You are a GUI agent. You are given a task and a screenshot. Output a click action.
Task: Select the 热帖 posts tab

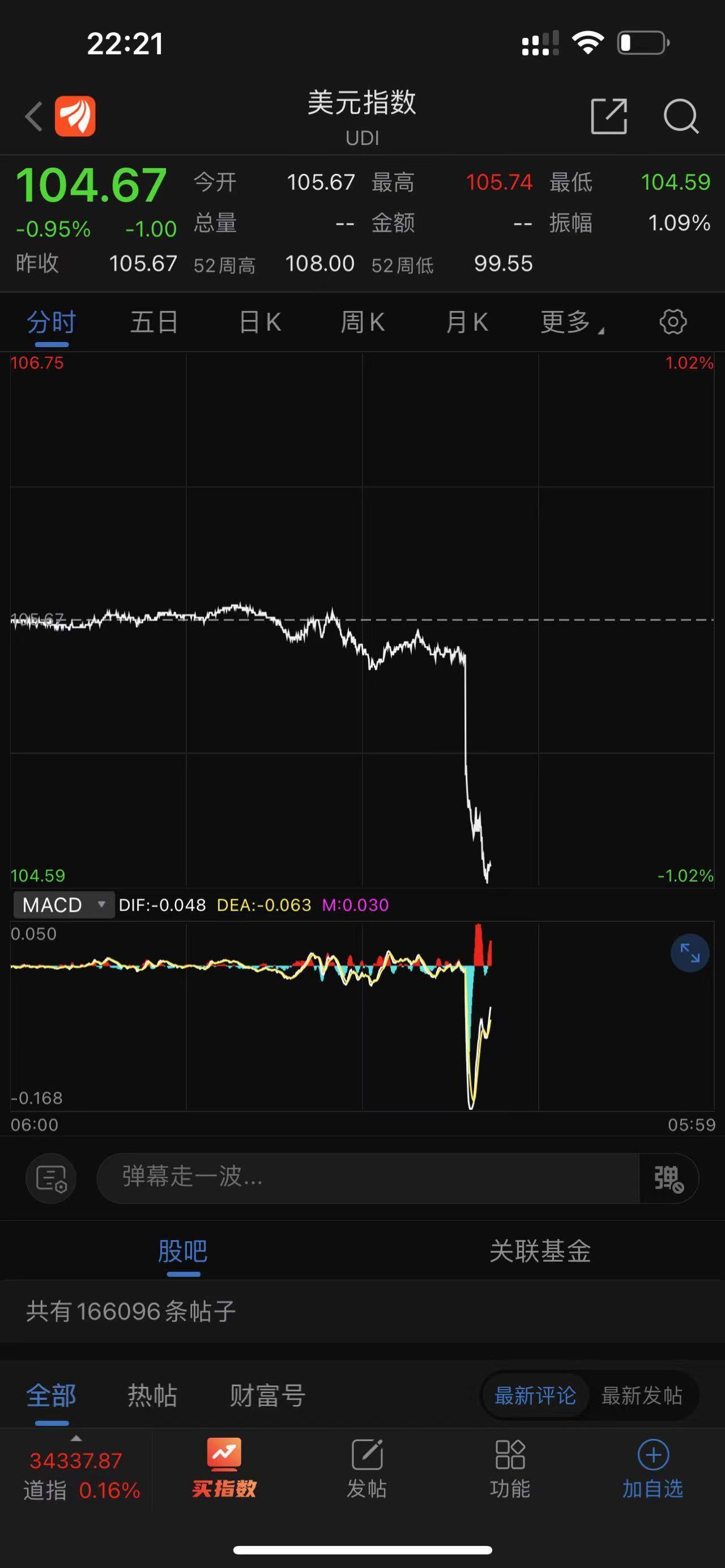click(x=152, y=1395)
